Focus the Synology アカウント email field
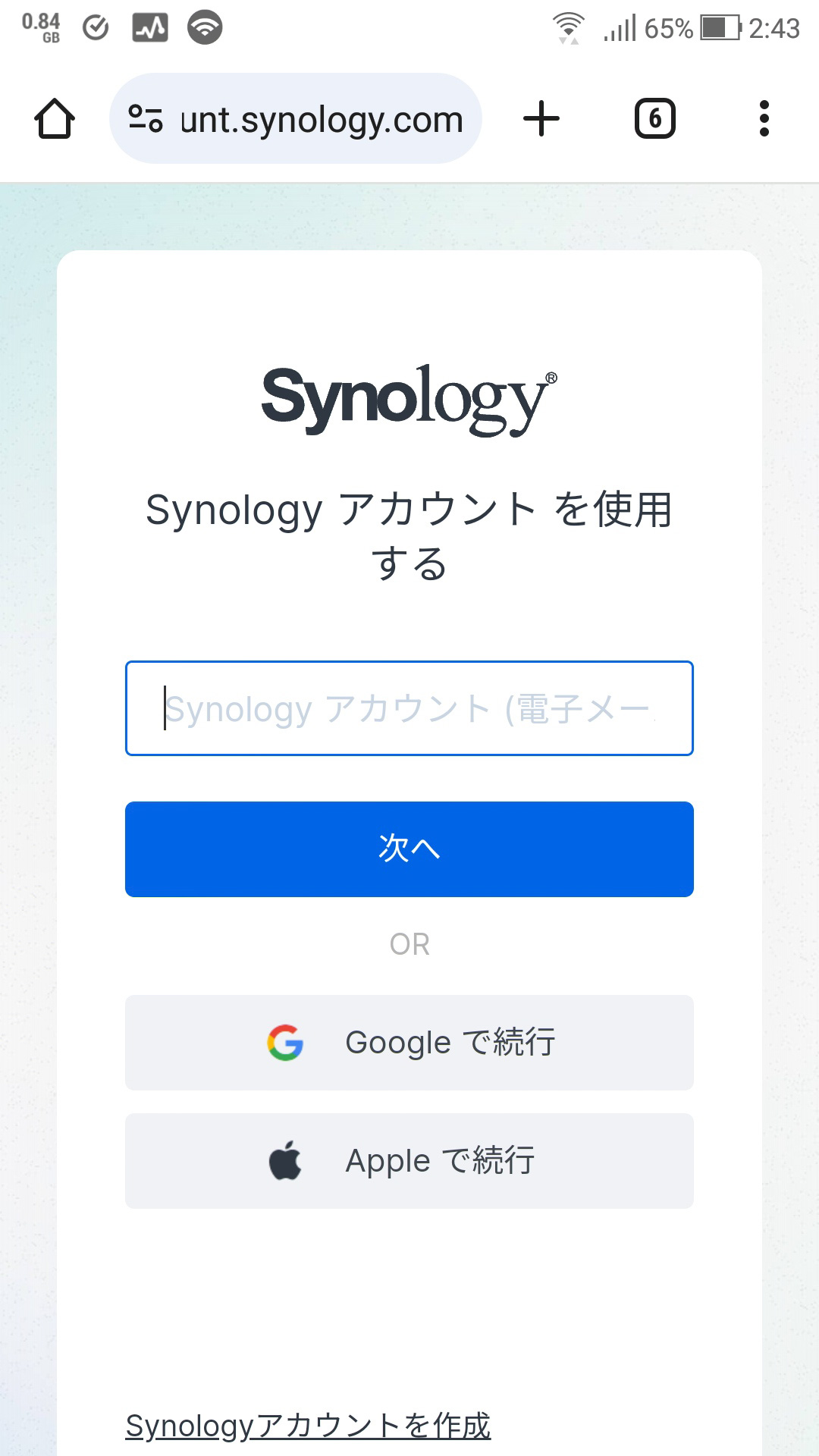Image resolution: width=819 pixels, height=1456 pixels. tap(409, 708)
